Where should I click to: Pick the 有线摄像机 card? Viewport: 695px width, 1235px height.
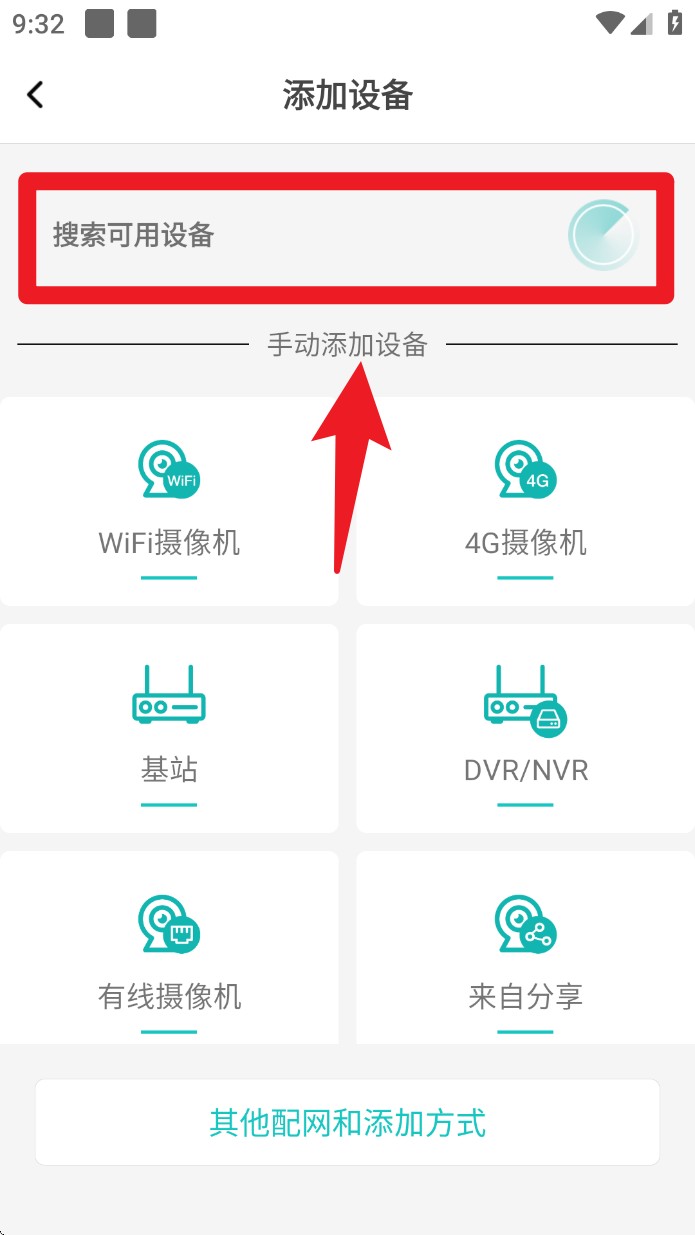(x=169, y=950)
